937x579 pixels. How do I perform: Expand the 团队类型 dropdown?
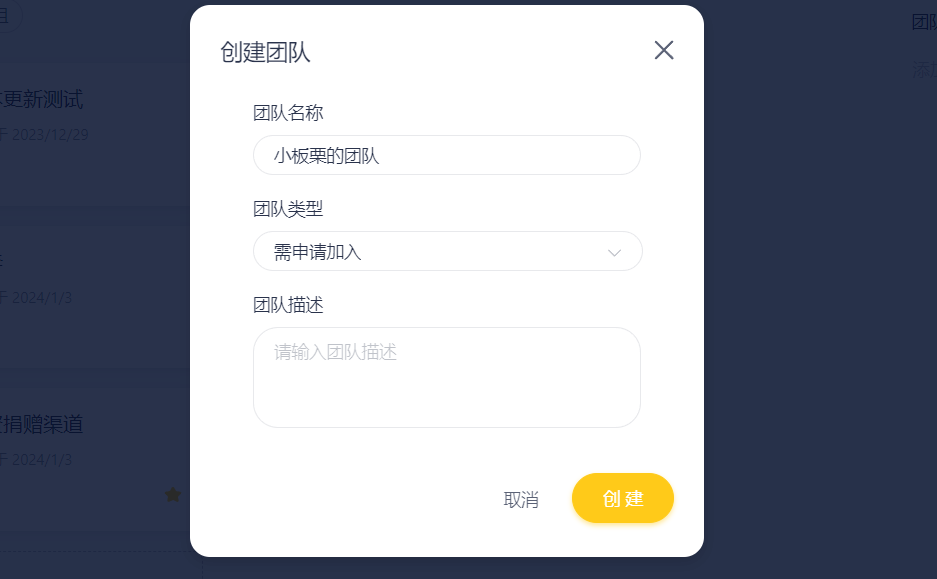(447, 252)
